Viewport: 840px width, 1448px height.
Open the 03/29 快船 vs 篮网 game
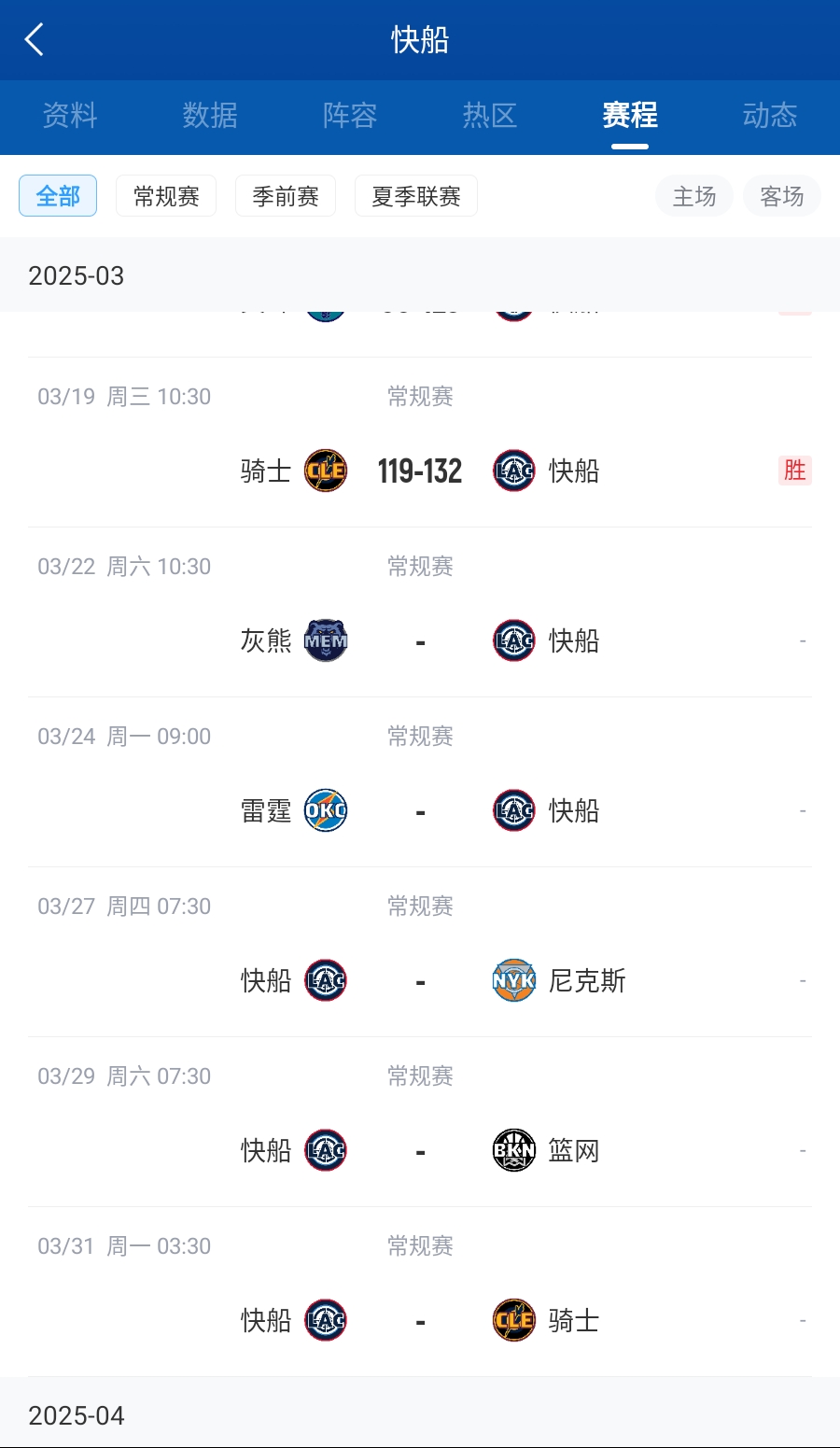[x=420, y=1150]
